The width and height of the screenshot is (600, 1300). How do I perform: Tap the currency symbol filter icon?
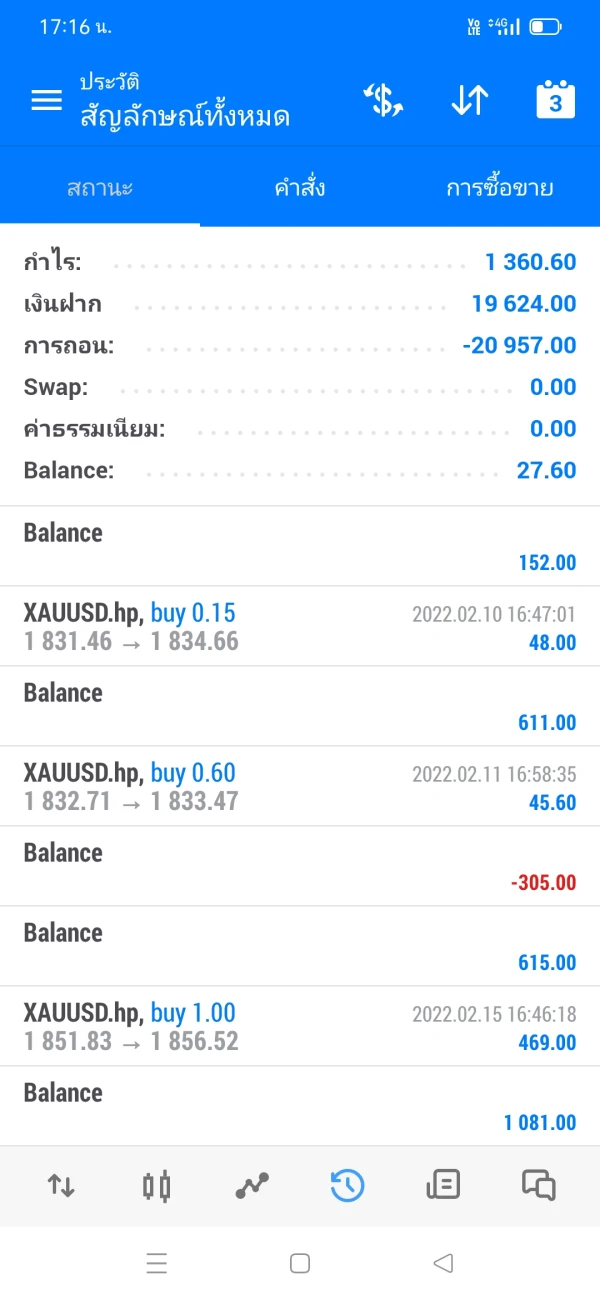click(x=382, y=100)
